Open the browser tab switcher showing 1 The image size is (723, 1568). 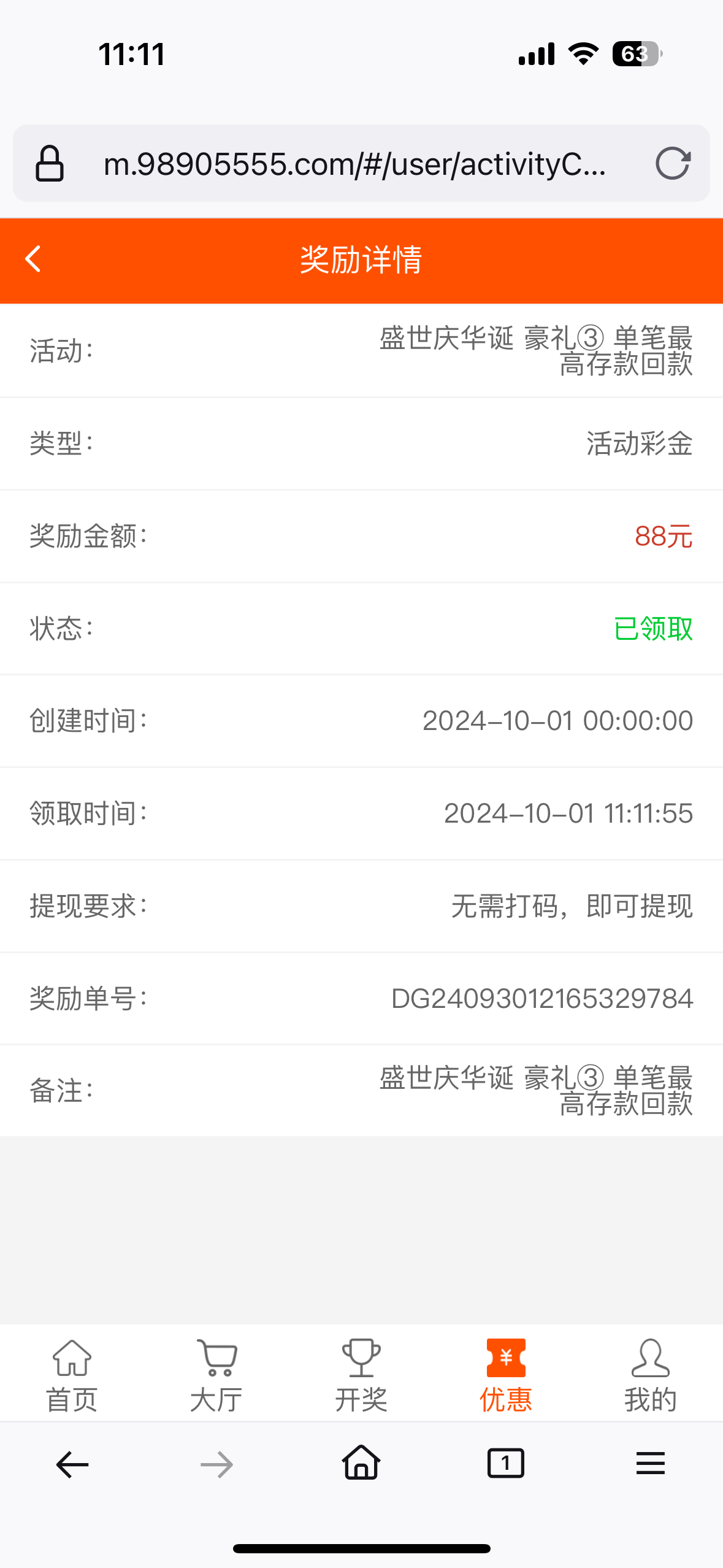tap(505, 1463)
